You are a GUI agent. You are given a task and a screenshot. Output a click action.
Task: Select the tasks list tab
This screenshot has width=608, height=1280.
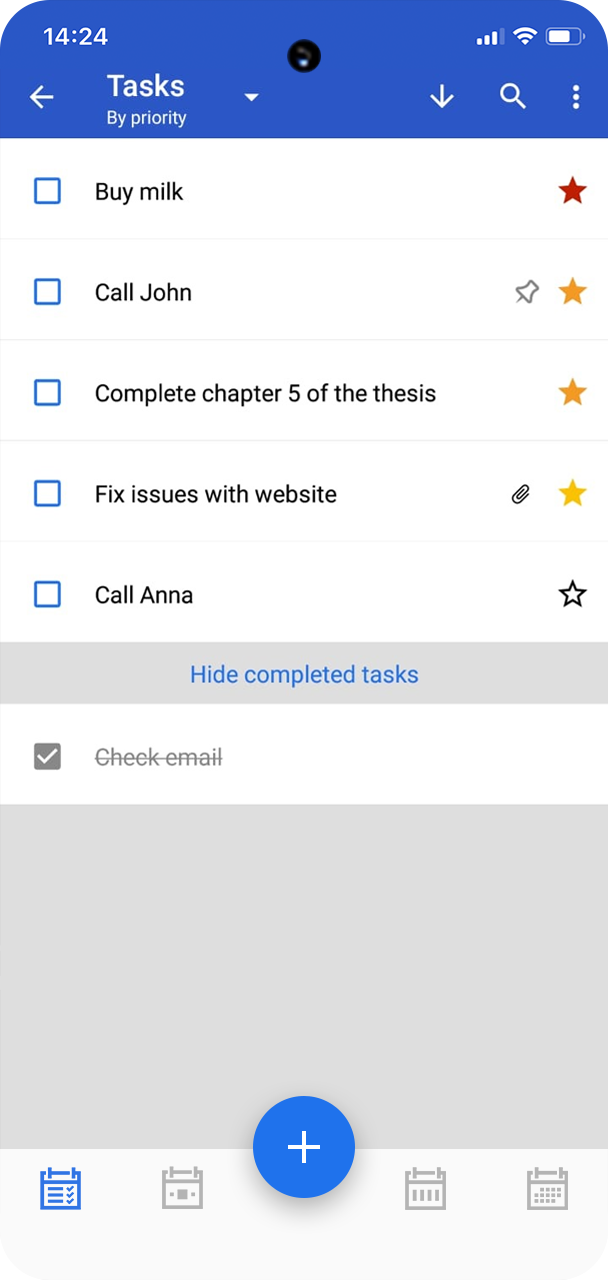point(60,1189)
